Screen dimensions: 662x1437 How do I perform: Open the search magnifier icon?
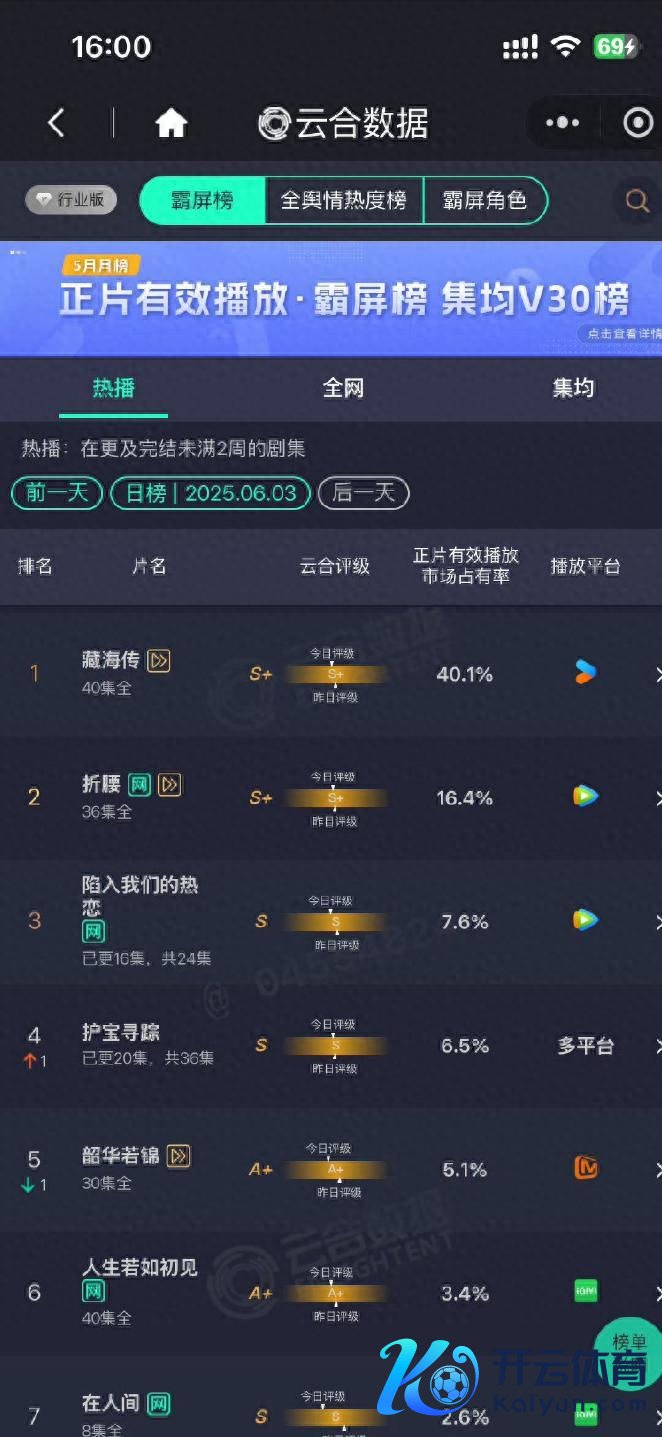tap(637, 201)
